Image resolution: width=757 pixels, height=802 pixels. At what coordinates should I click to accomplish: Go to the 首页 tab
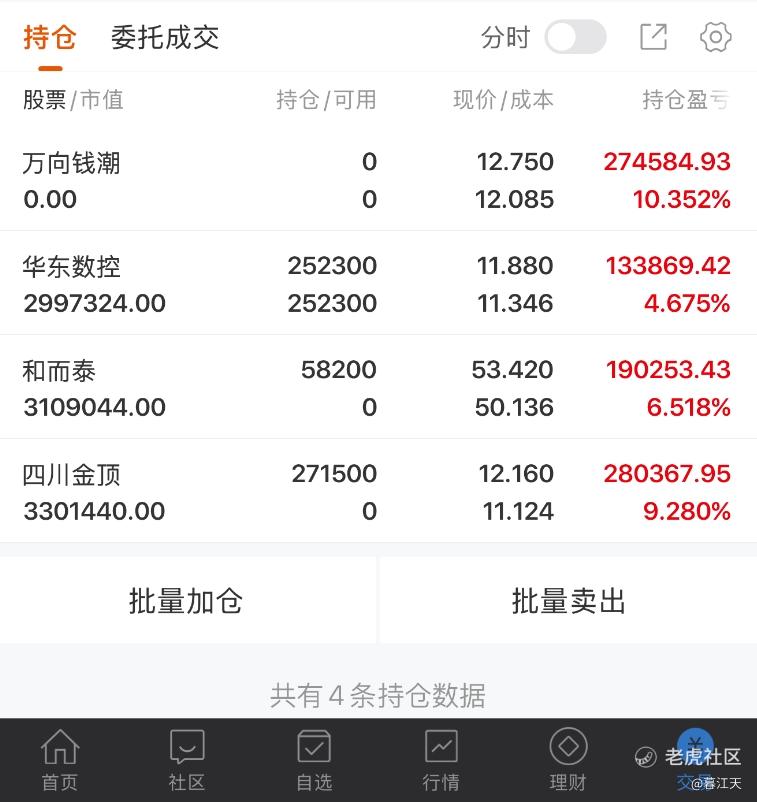[x=59, y=760]
